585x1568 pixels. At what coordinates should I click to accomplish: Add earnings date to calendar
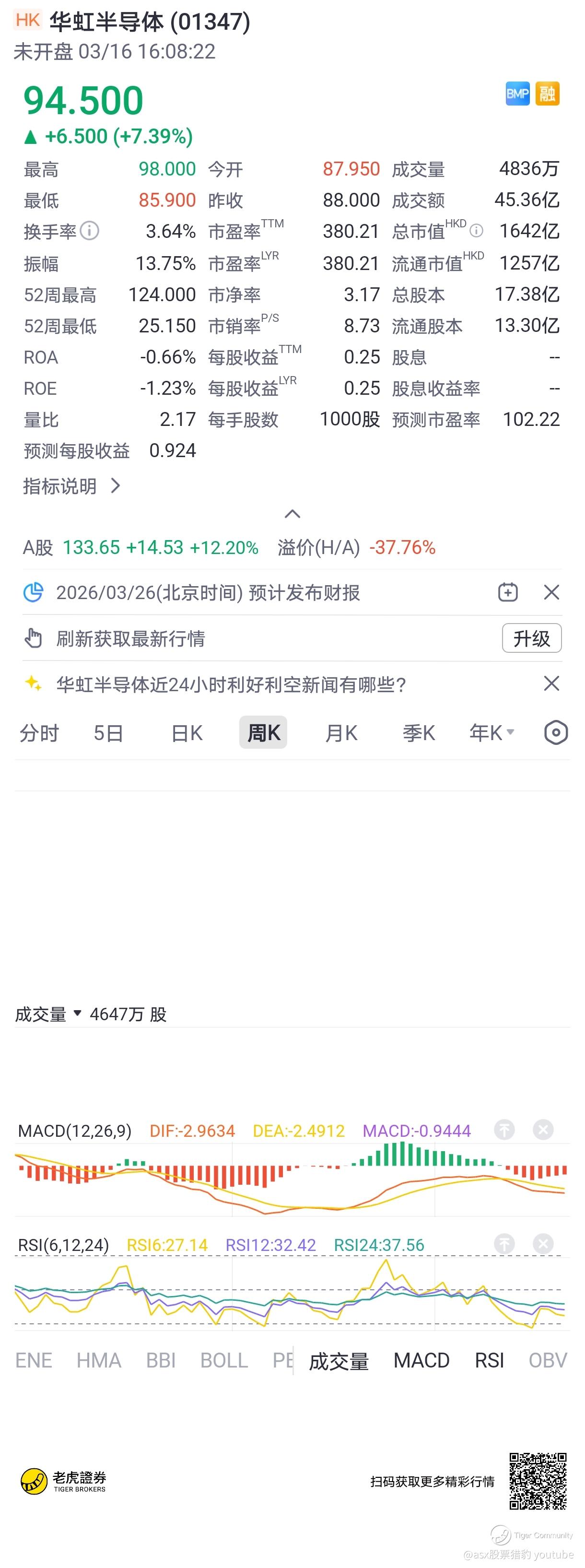click(x=508, y=592)
